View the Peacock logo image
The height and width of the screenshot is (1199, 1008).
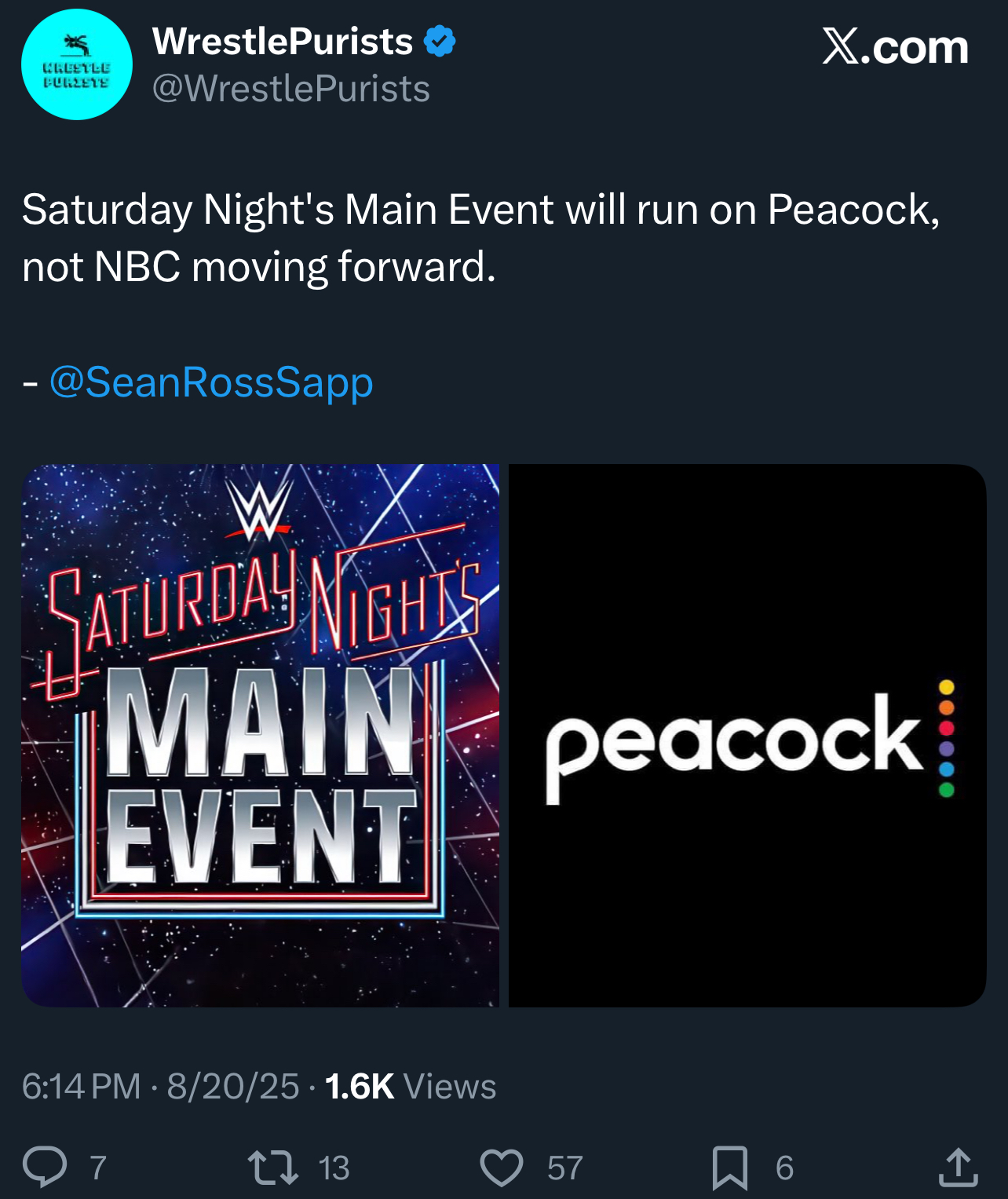tap(747, 735)
